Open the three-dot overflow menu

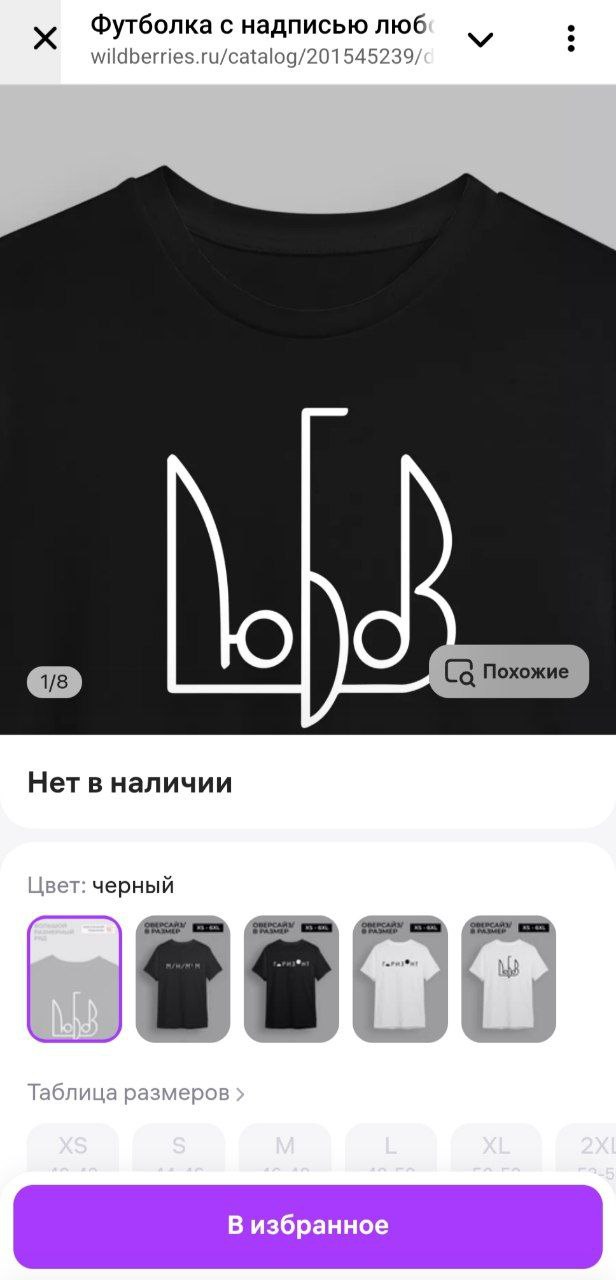tap(571, 40)
